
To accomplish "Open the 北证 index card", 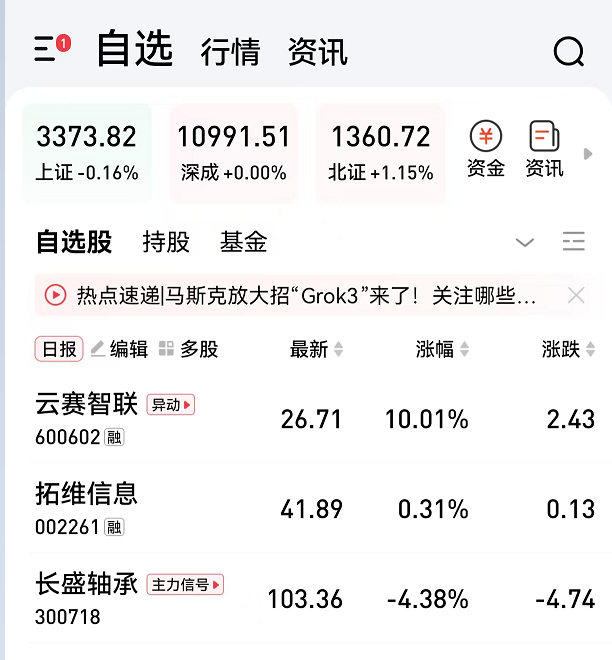I will click(381, 152).
